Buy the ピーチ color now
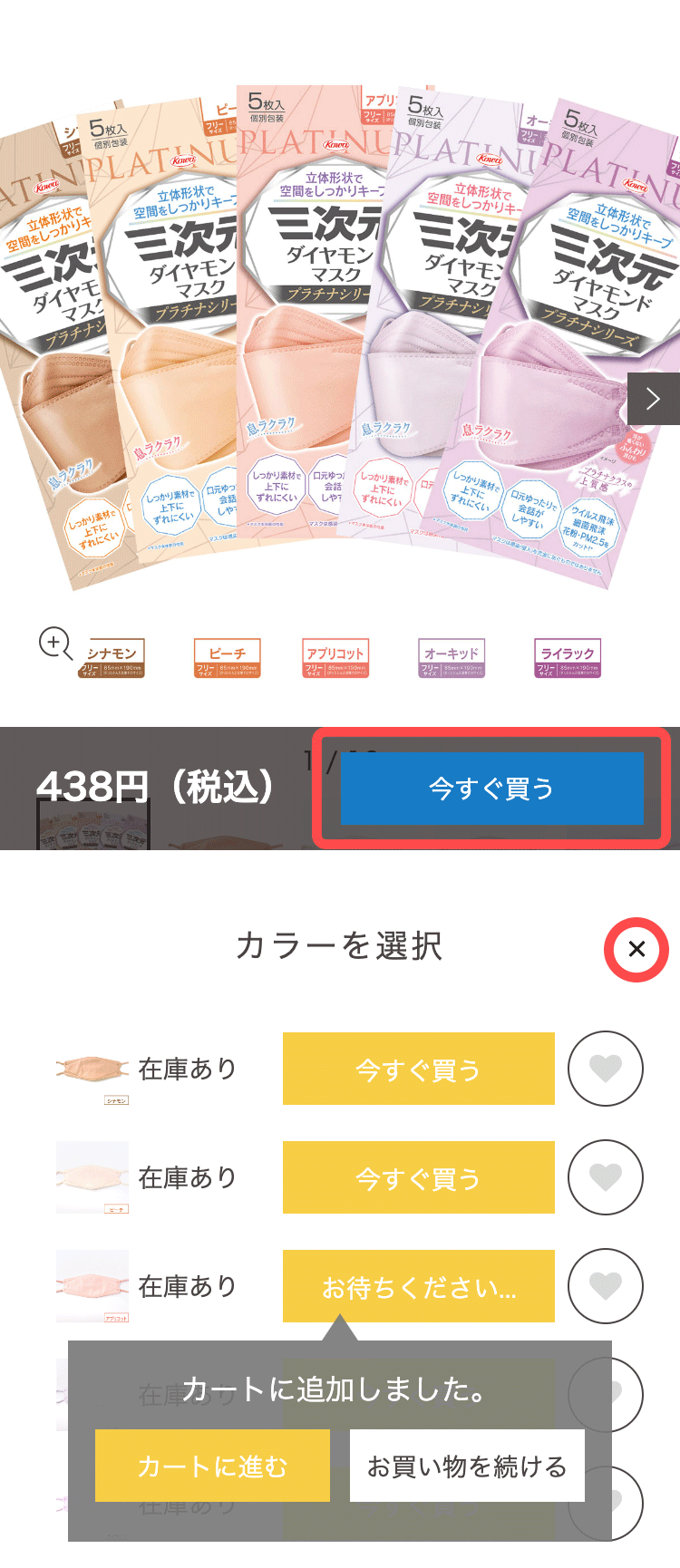Viewport: 680px width, 1568px height. (x=418, y=1178)
